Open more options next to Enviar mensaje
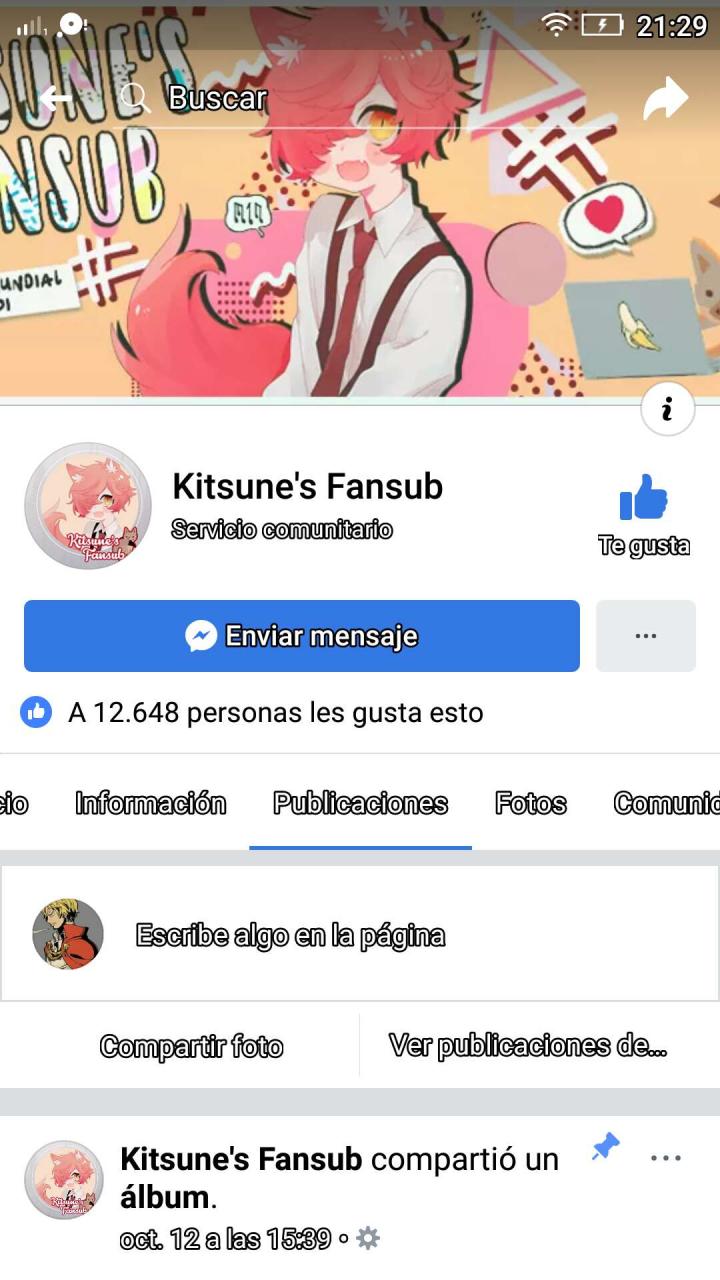Image resolution: width=720 pixels, height=1280 pixels. [645, 636]
